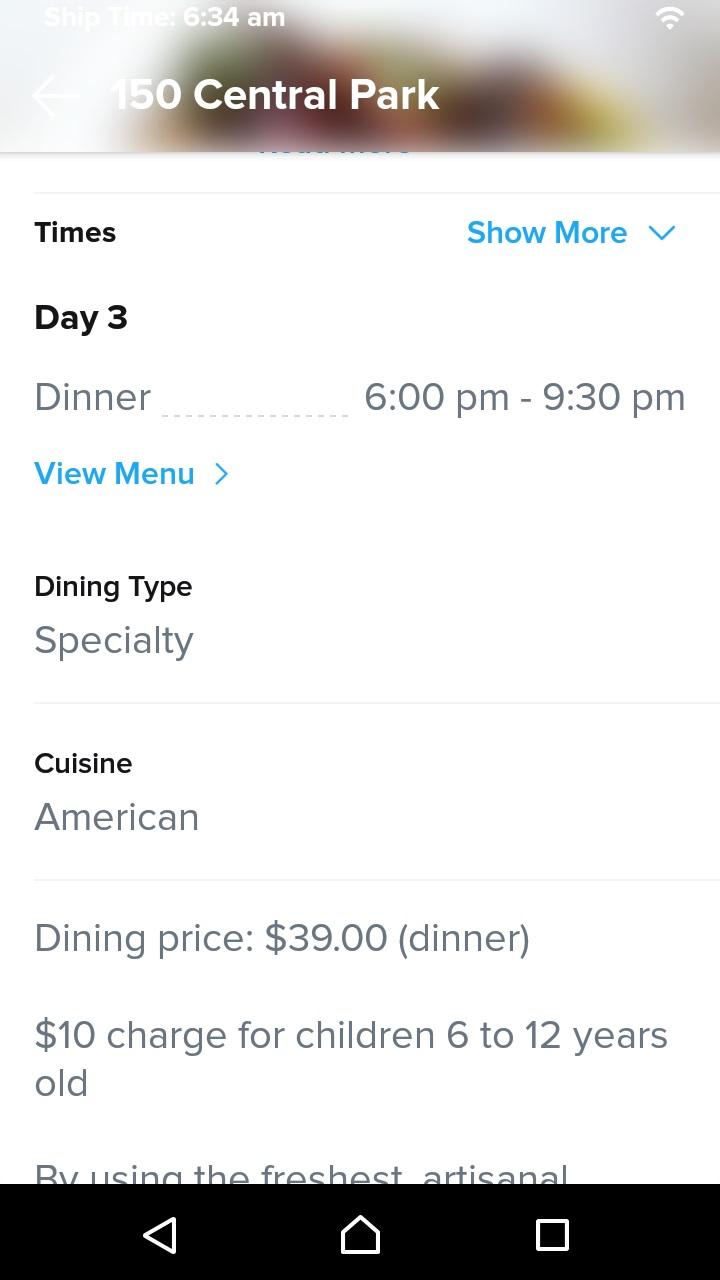Open recent apps from navigation bar
This screenshot has width=720, height=1280.
(x=552, y=1235)
